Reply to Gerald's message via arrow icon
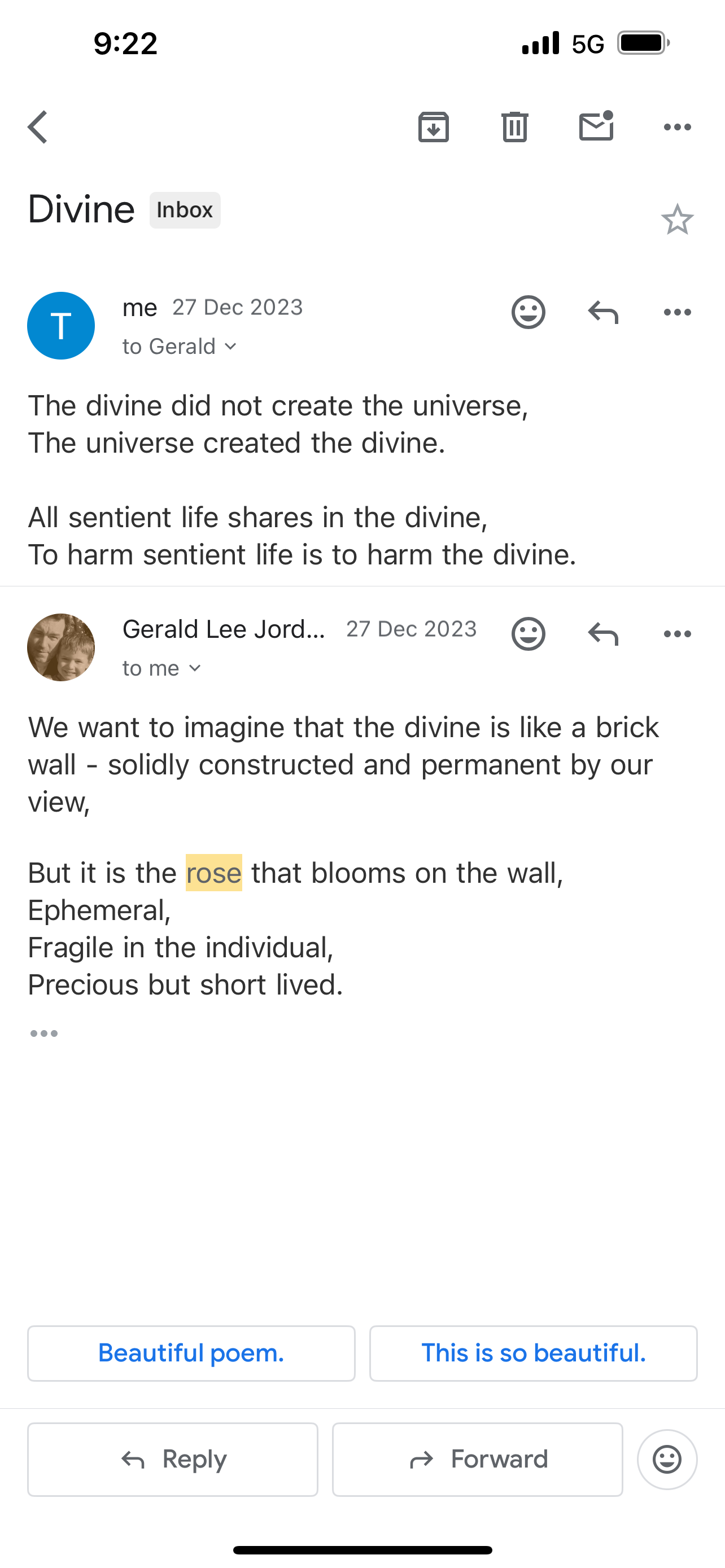 [602, 634]
